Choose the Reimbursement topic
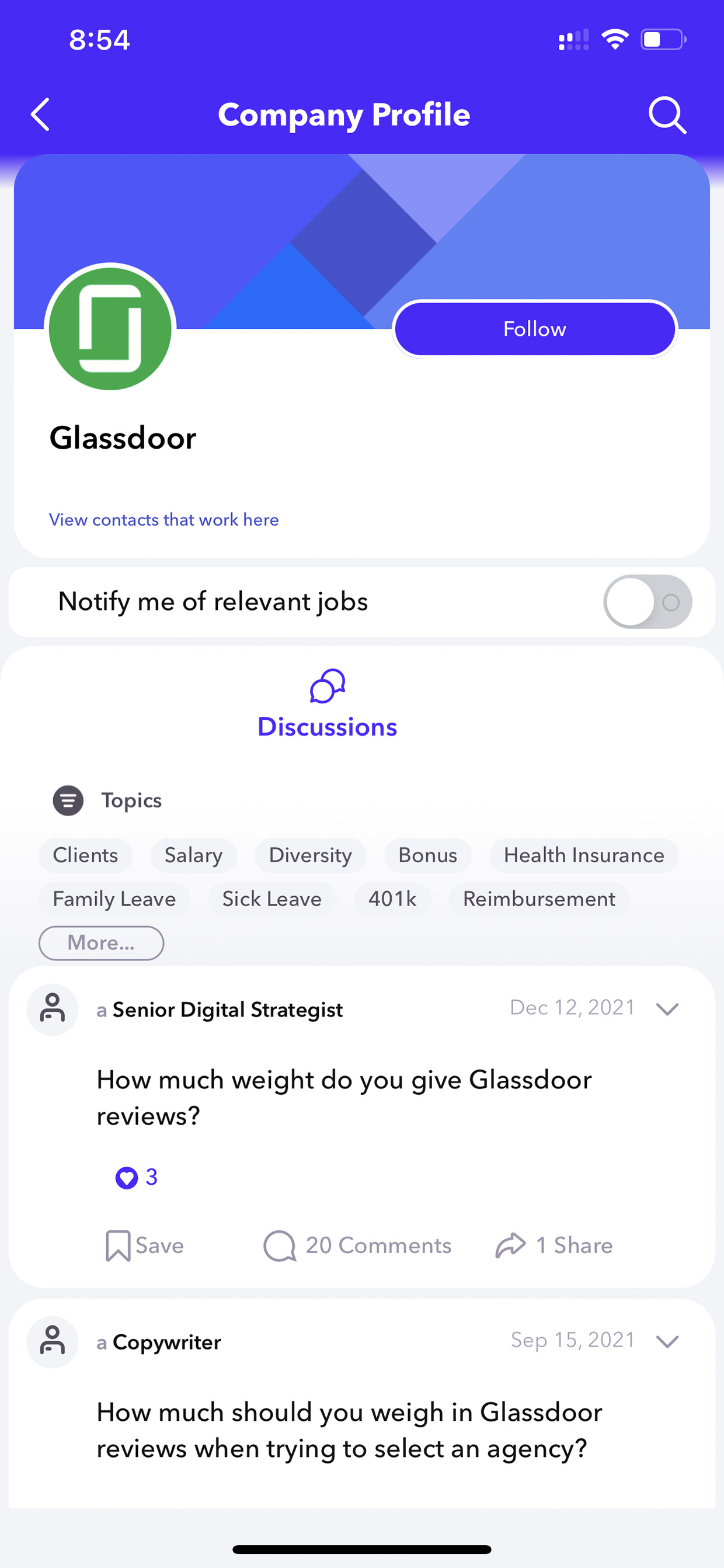The image size is (724, 1568). 539,899
